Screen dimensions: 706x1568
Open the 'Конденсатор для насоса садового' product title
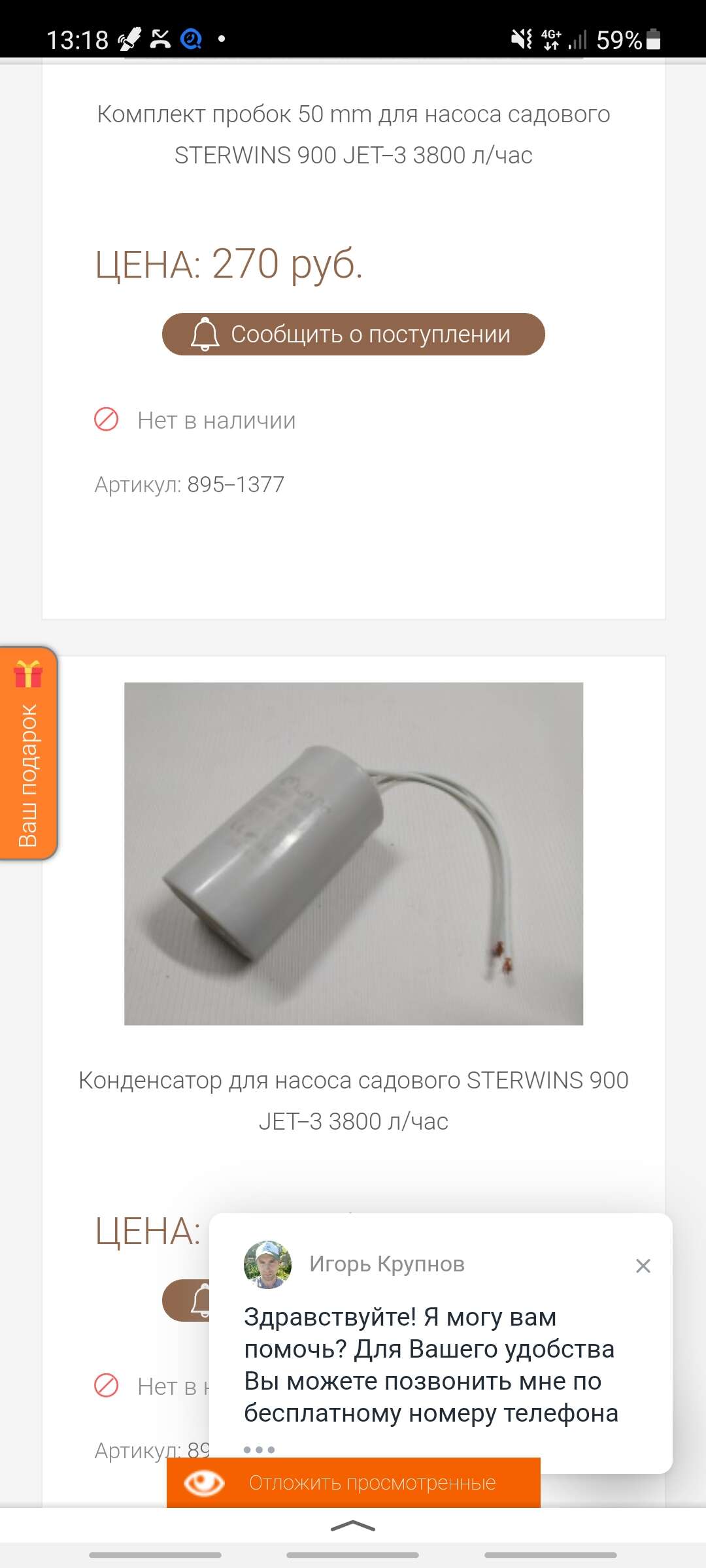353,1100
